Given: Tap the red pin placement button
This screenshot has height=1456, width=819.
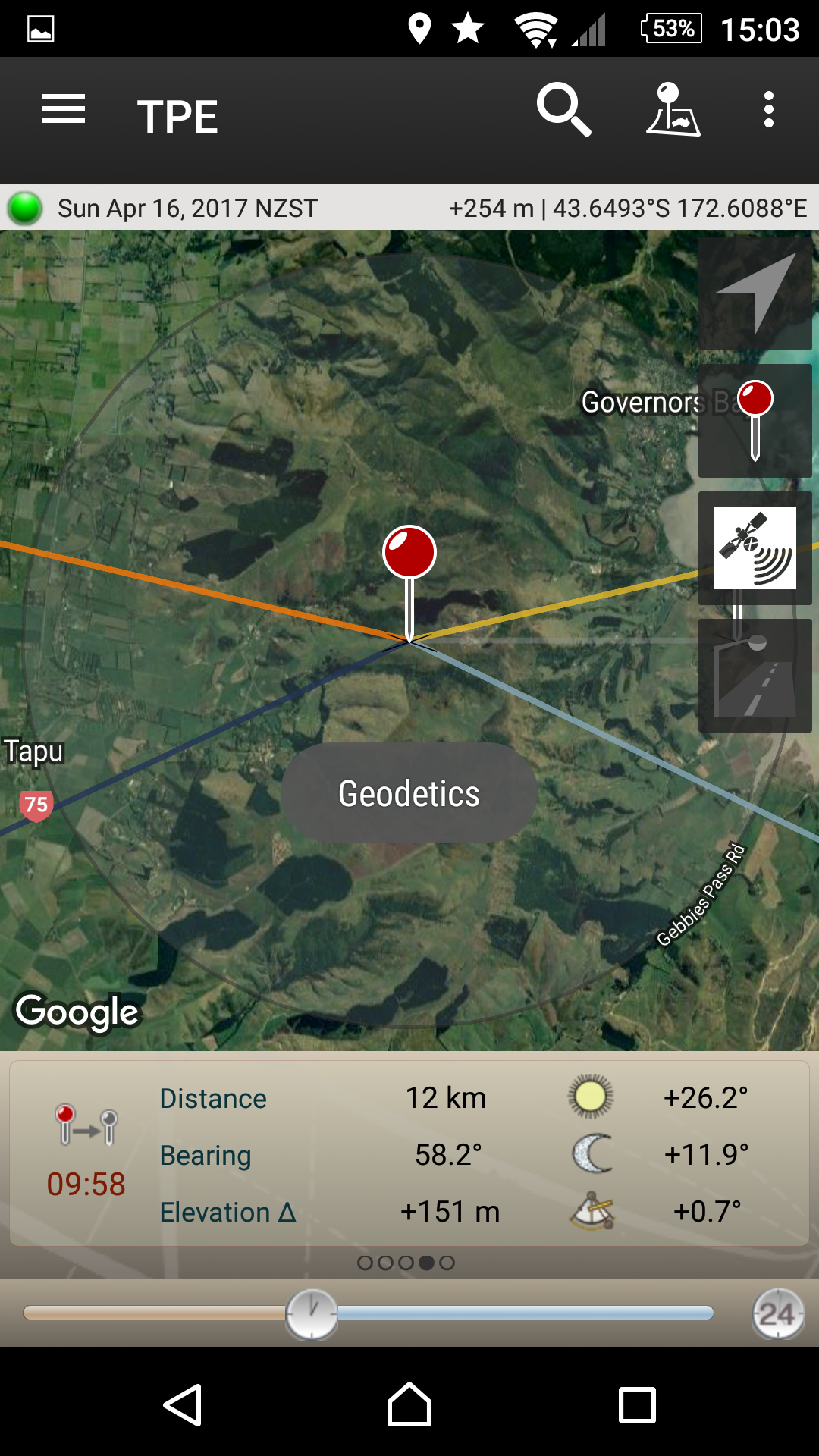Looking at the screenshot, I should [x=755, y=421].
